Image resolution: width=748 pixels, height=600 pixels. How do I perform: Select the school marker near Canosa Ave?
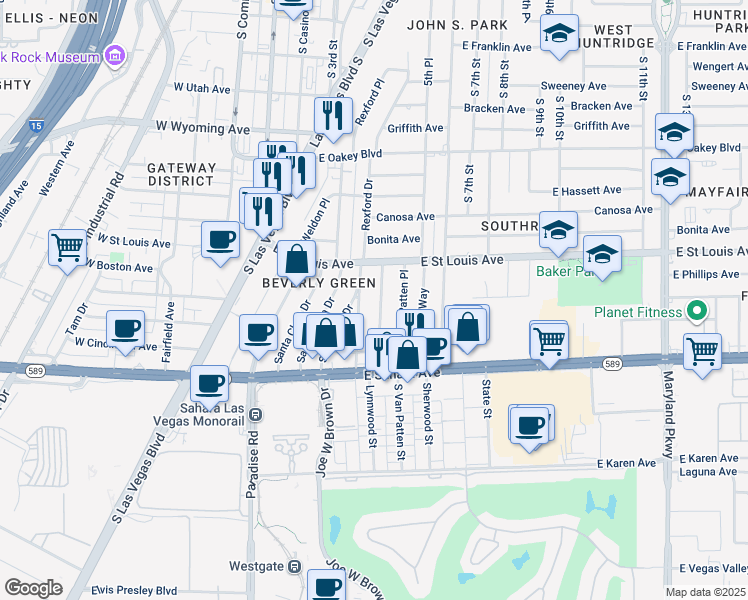[559, 231]
